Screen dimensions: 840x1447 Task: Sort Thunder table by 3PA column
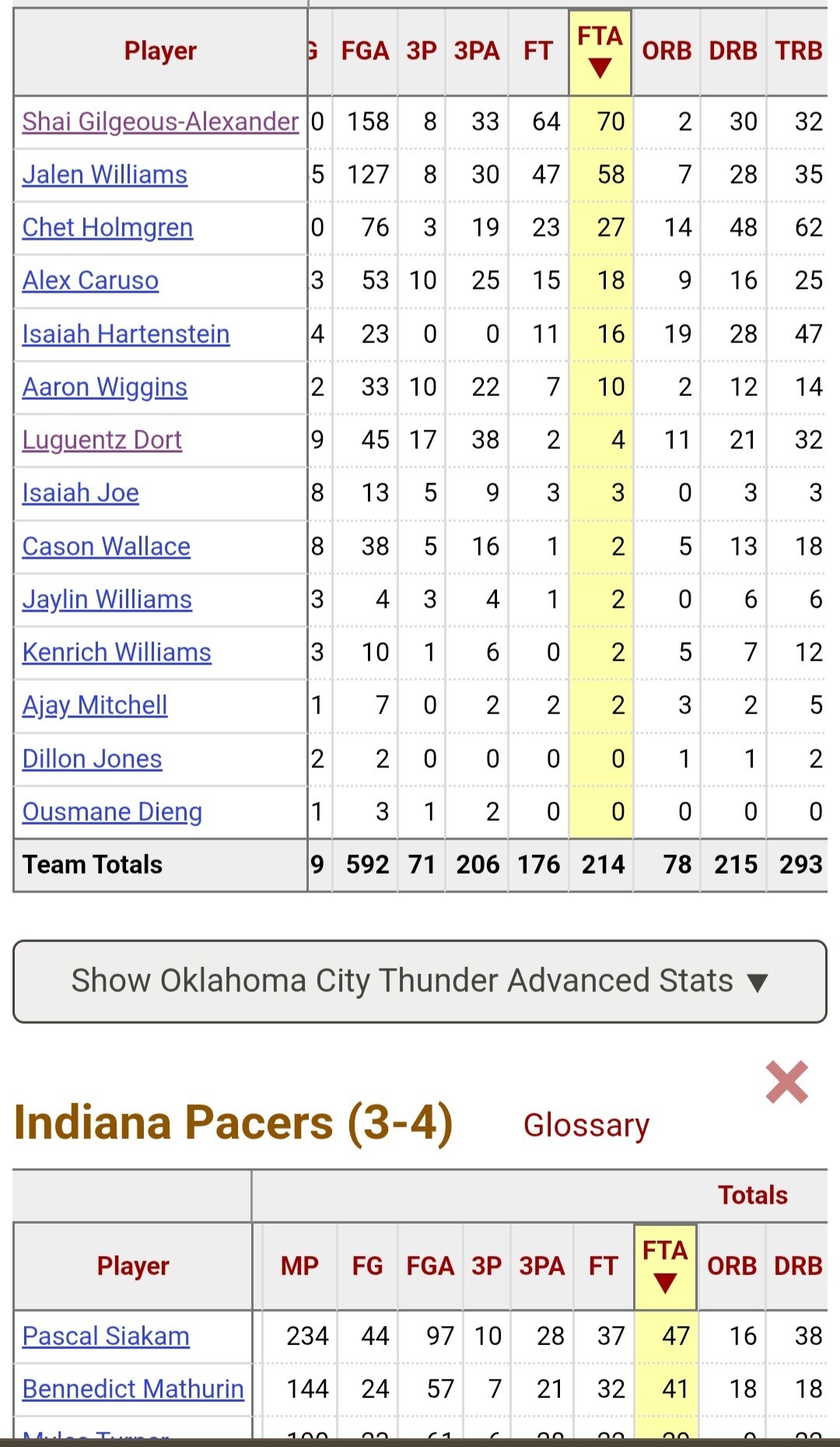click(x=477, y=51)
